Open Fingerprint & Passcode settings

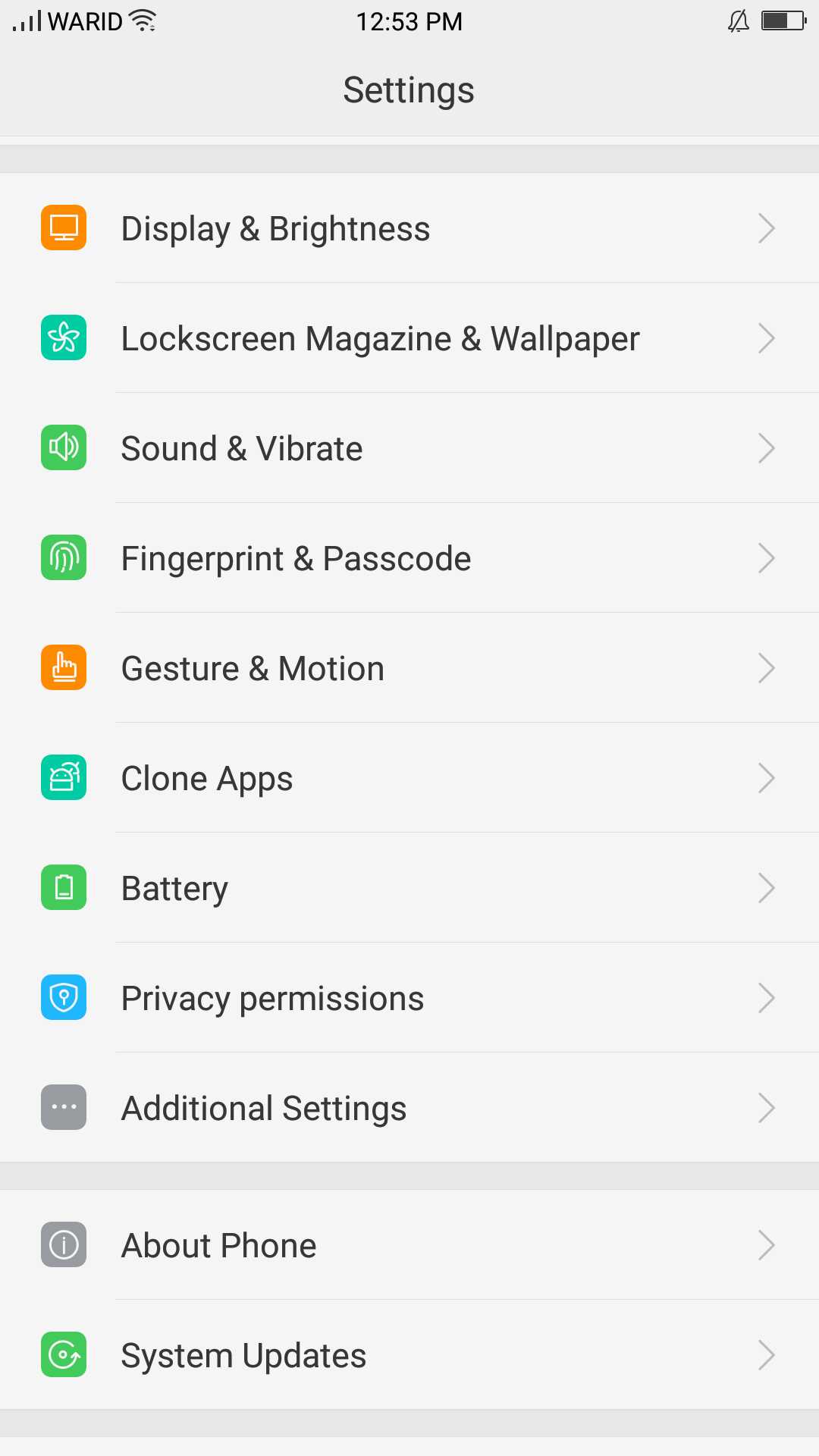coord(409,557)
